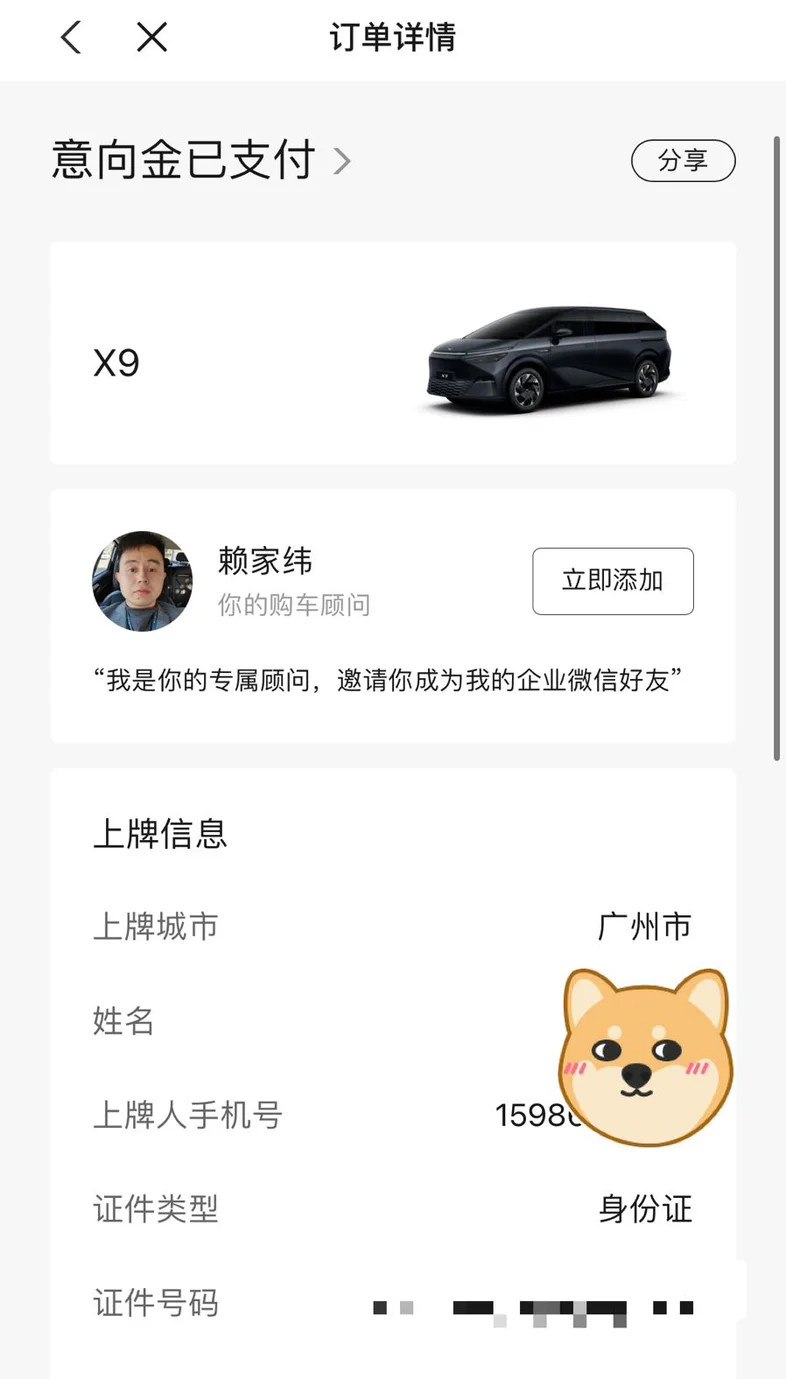This screenshot has height=1379, width=786.
Task: Open the 意向金已支付 status chevron
Action: point(342,161)
